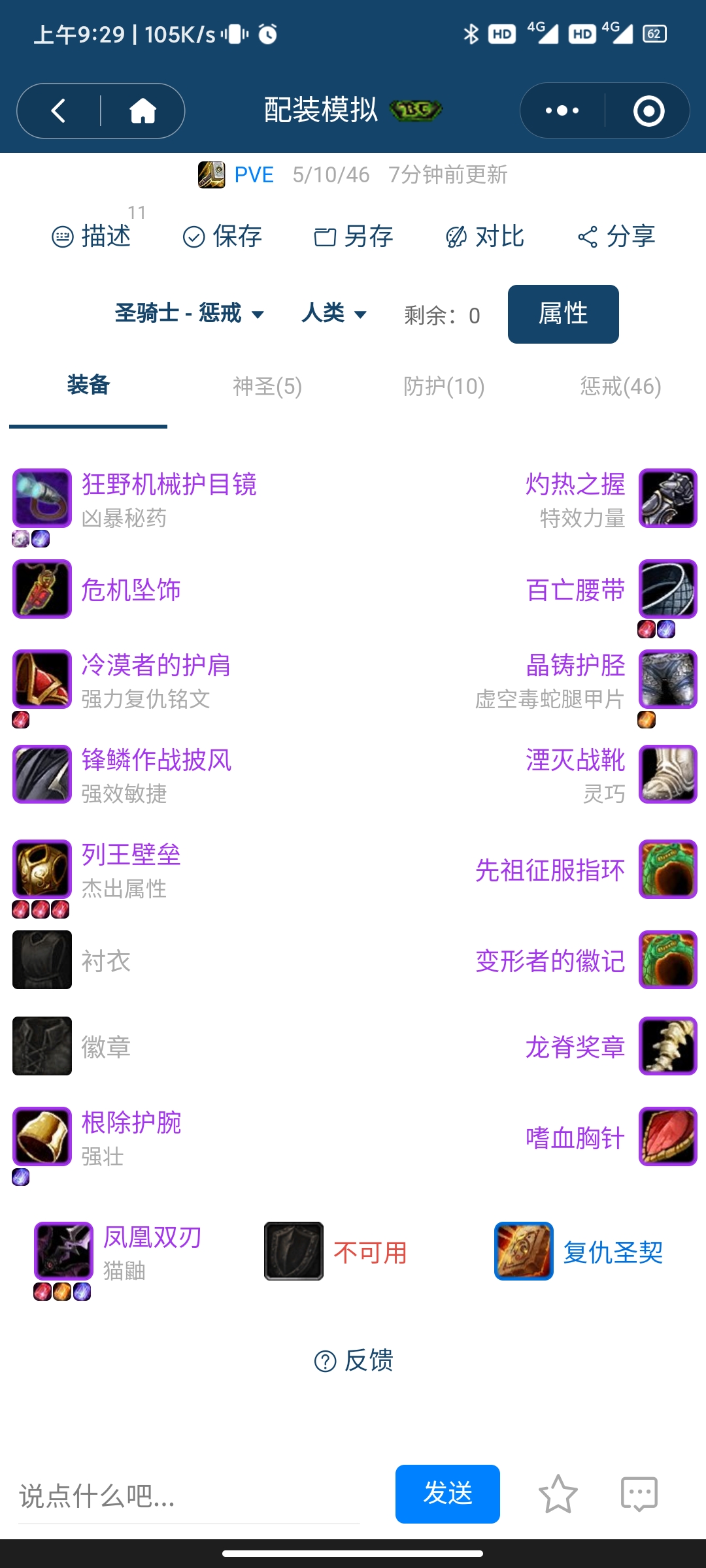Open the 圣骑士-惩戒 class dropdown
The width and height of the screenshot is (706, 1568).
pos(188,314)
